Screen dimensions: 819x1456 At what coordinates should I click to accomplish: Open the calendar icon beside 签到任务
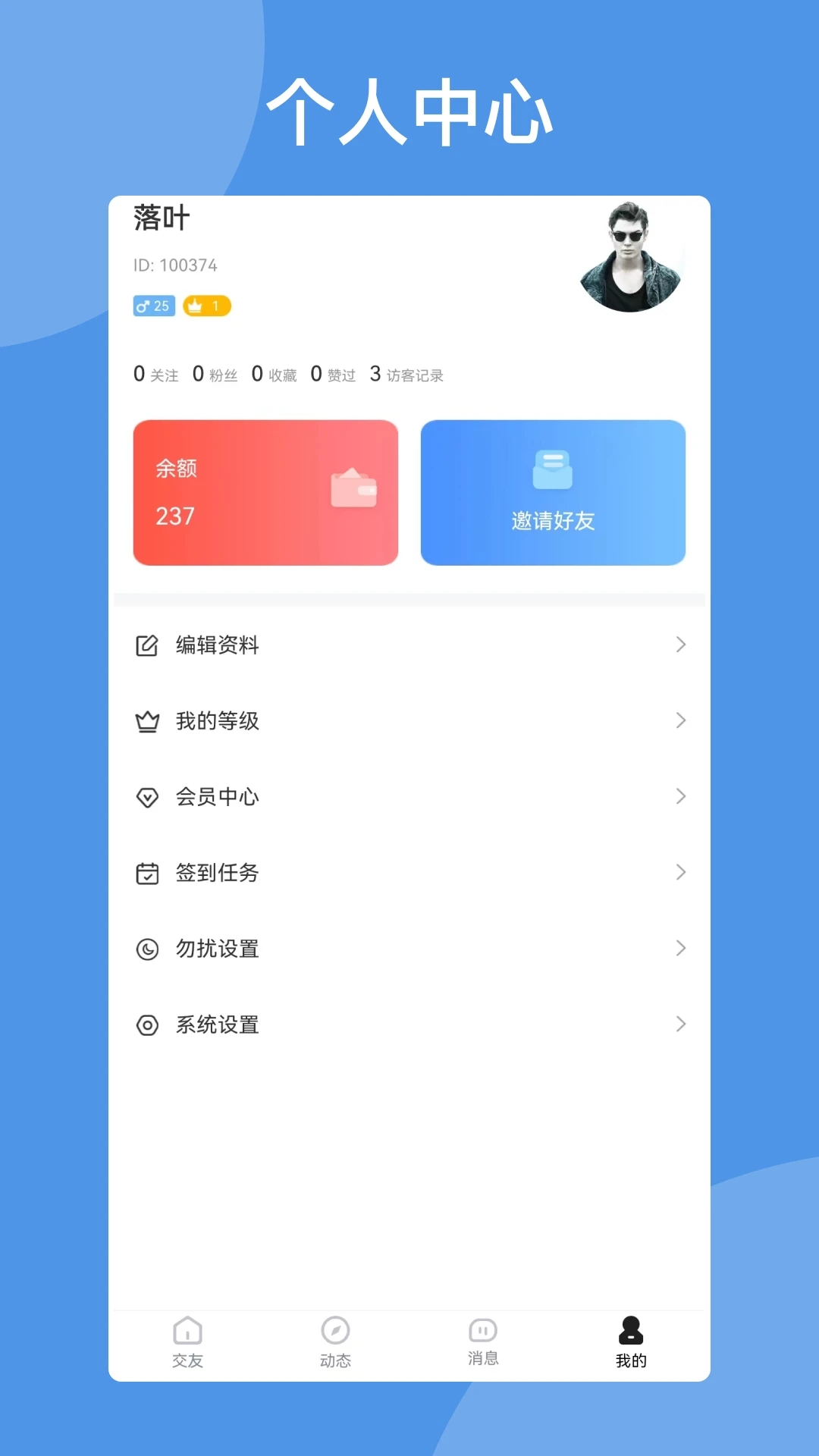pos(147,872)
